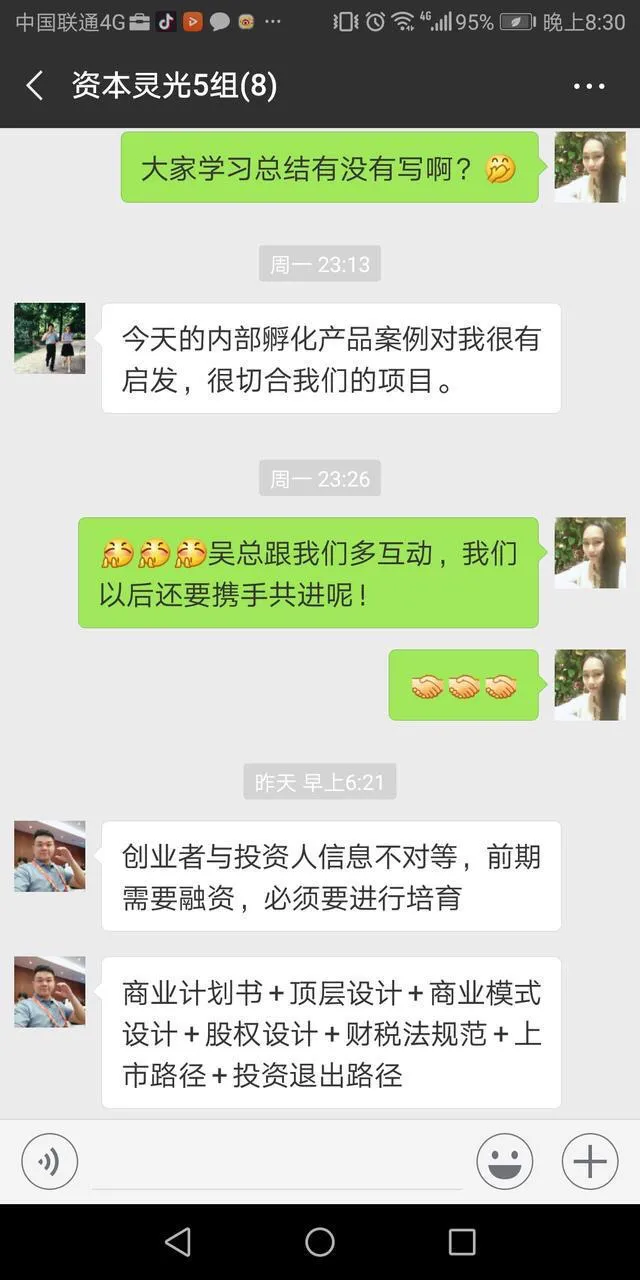Switch to voice message input
640x1280 pixels.
tap(49, 1161)
